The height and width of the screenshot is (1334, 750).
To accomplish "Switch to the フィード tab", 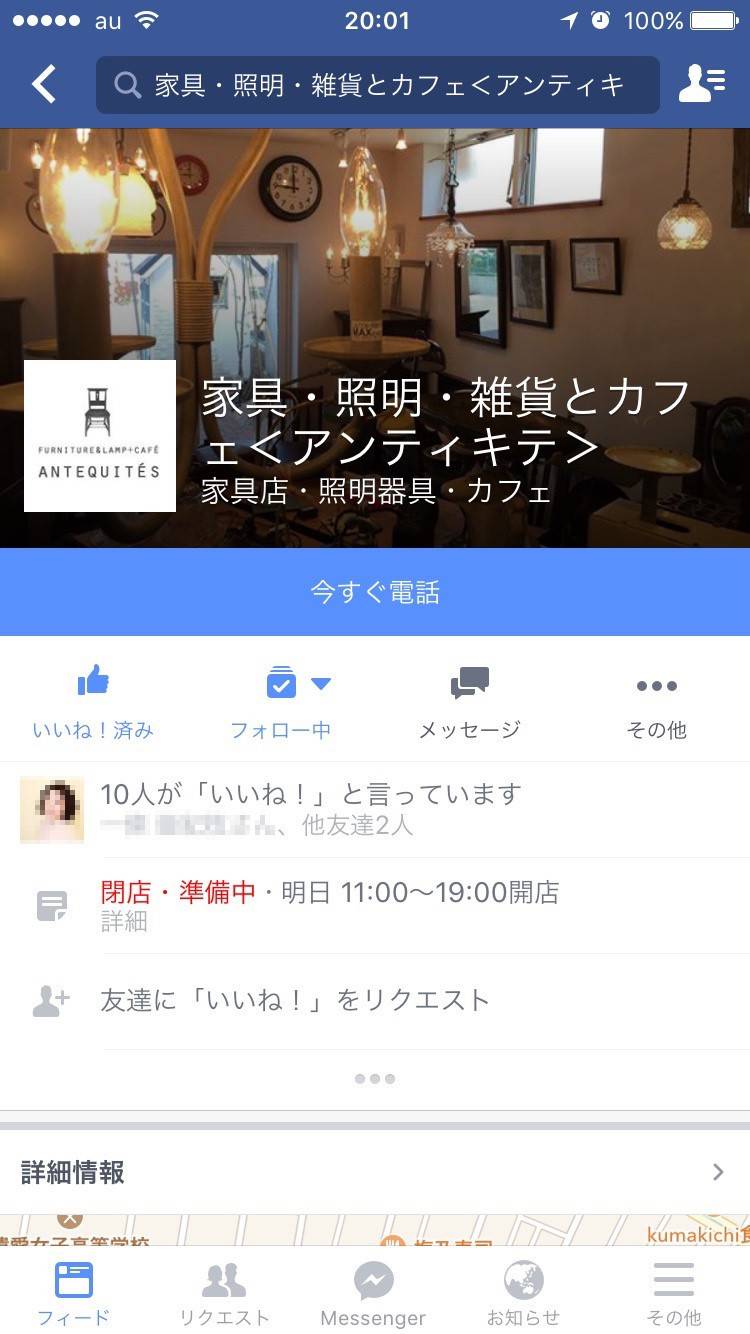I will tap(74, 1292).
